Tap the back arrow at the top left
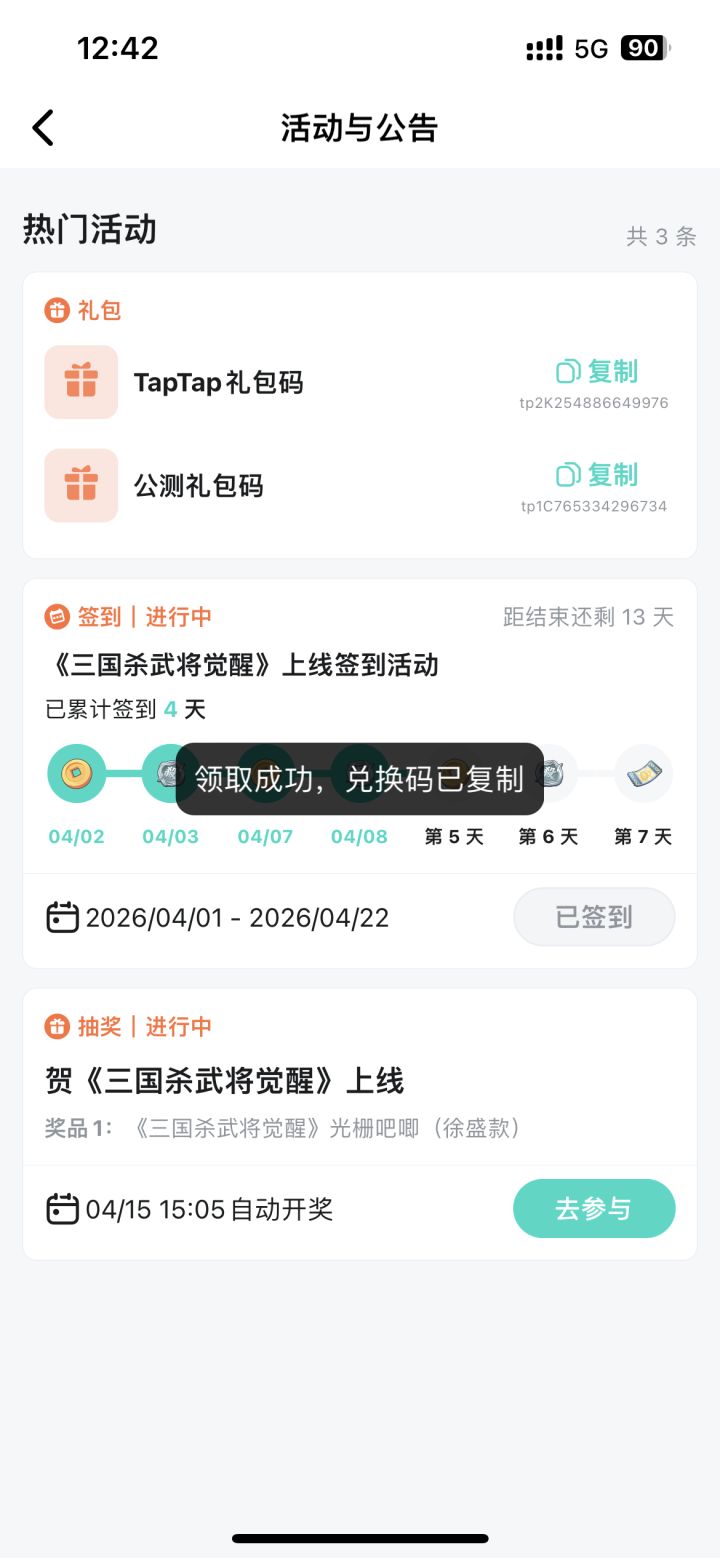This screenshot has height=1558, width=720. [x=42, y=128]
